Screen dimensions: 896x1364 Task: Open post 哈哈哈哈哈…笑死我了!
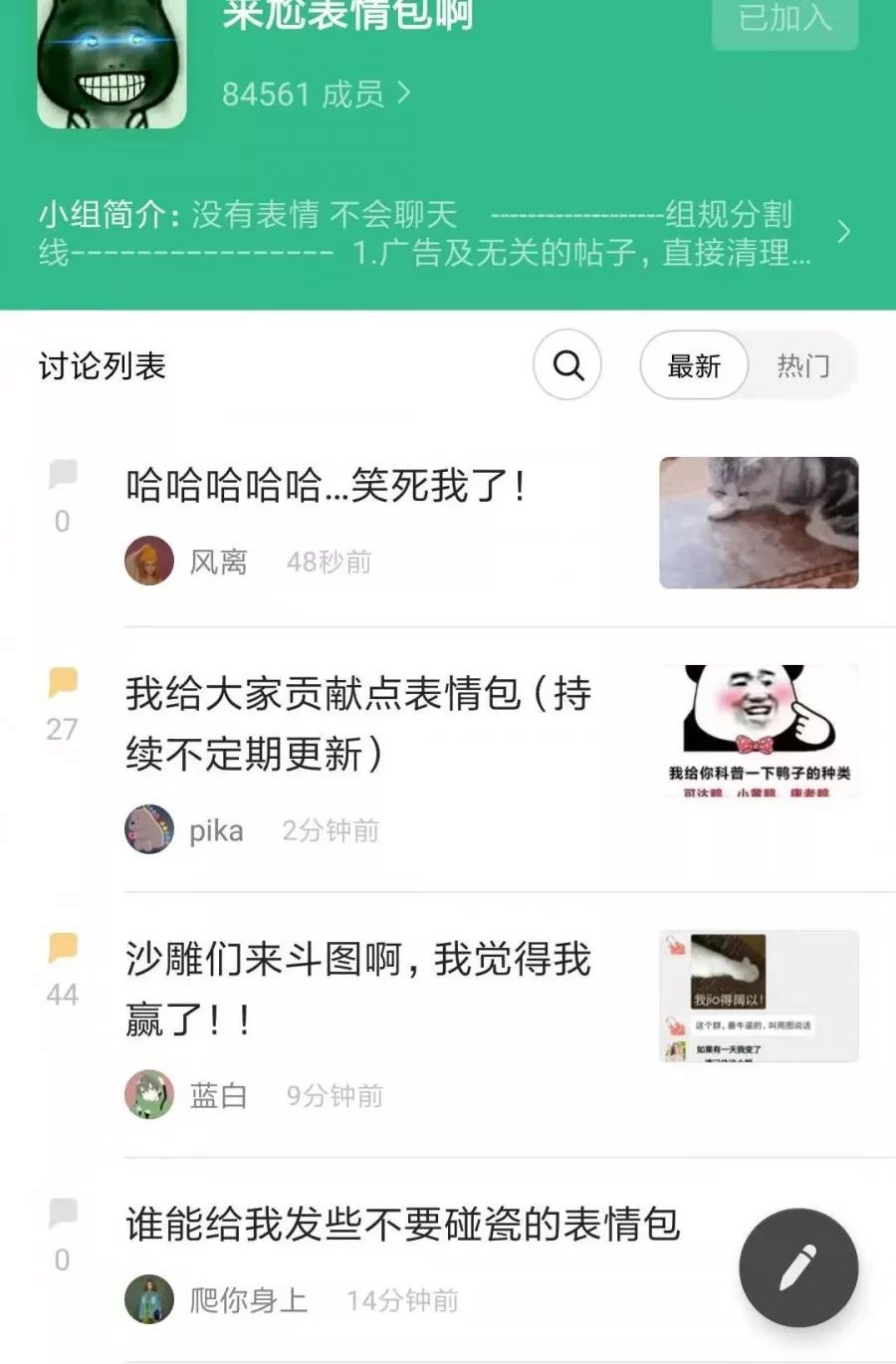click(326, 487)
